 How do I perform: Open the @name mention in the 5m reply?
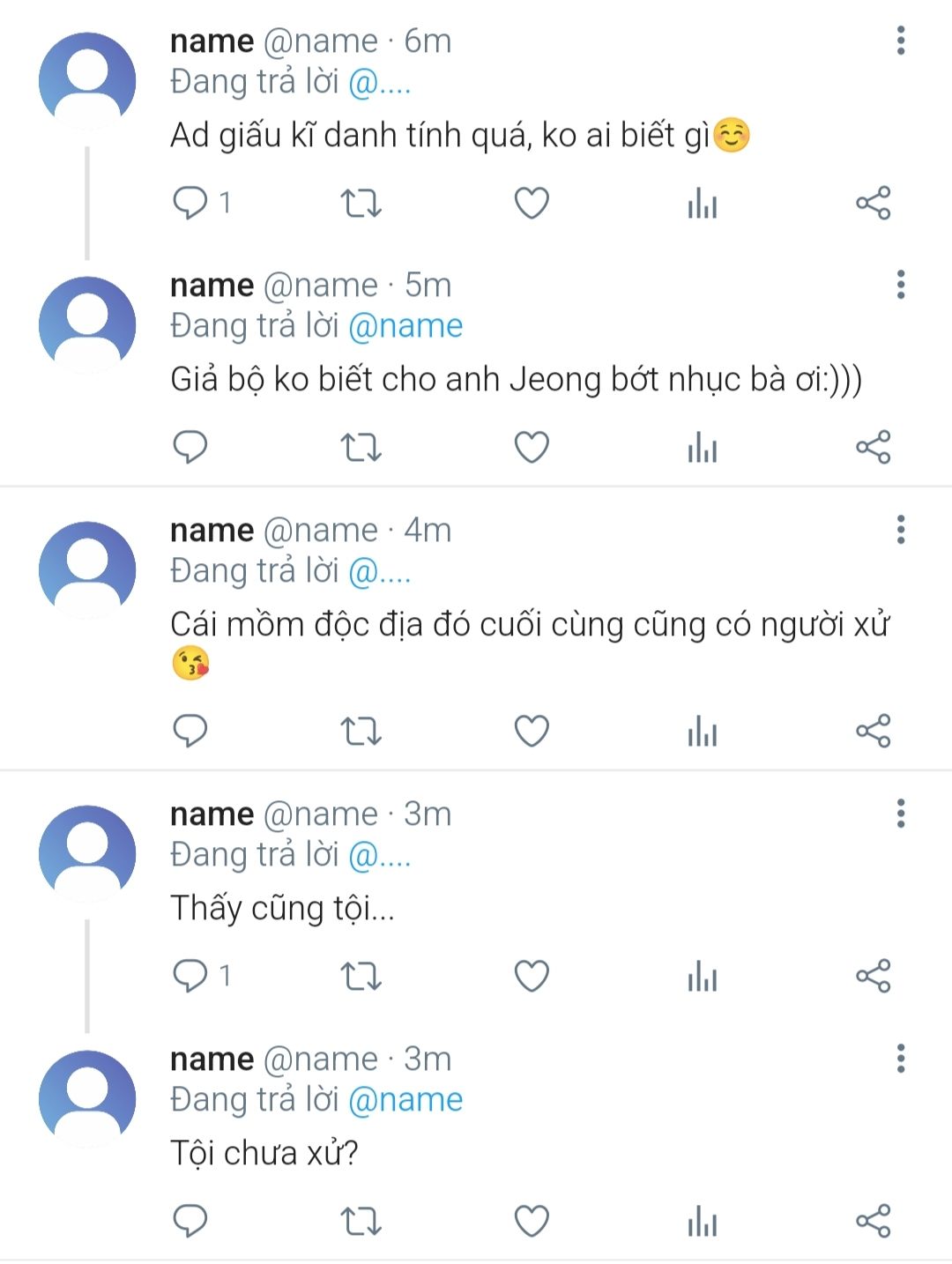[x=405, y=326]
